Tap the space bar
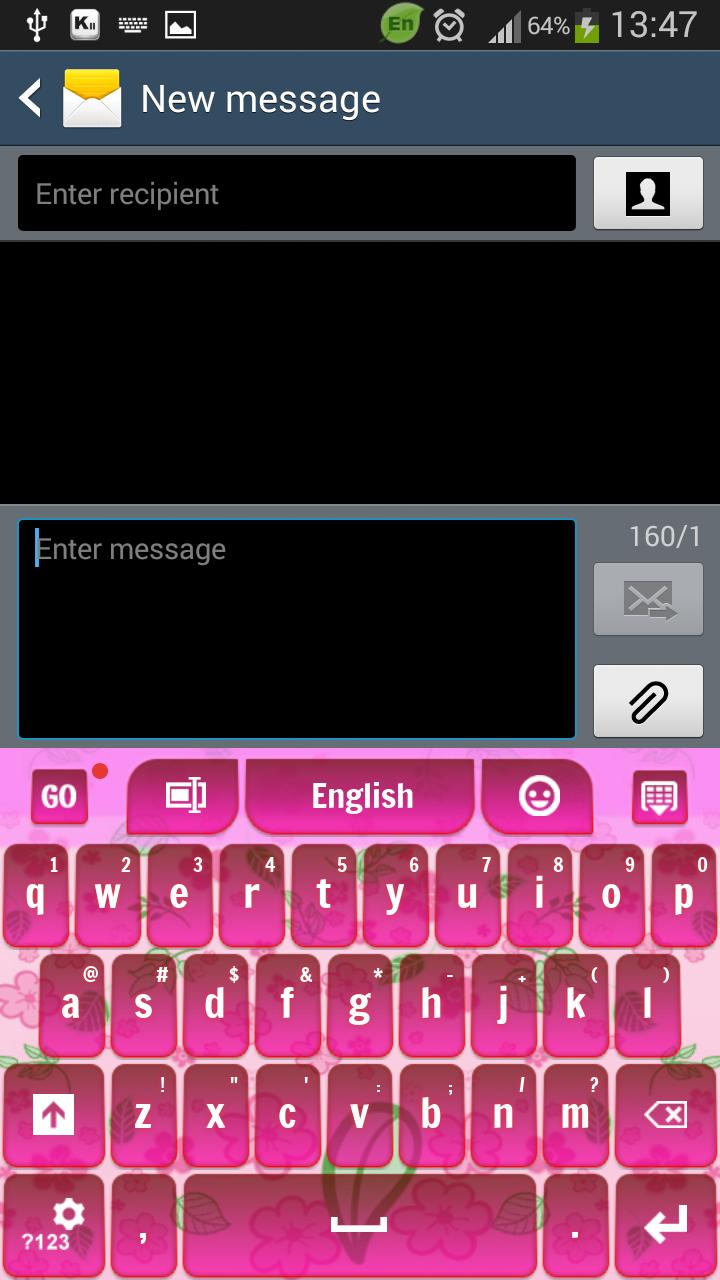The image size is (720, 1280). click(x=359, y=1225)
